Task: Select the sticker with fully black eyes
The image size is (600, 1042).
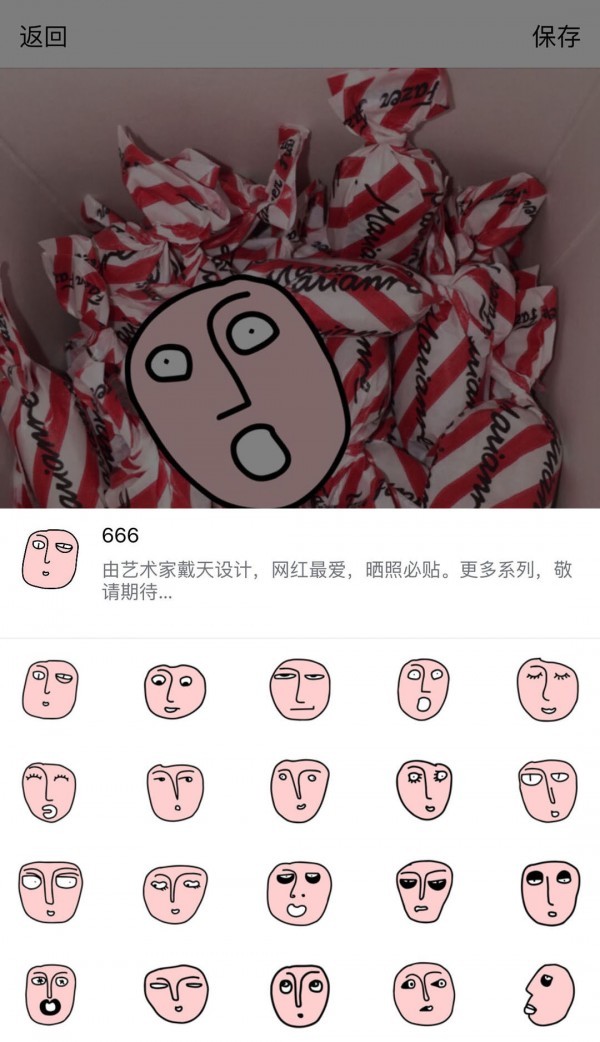Action: click(550, 893)
